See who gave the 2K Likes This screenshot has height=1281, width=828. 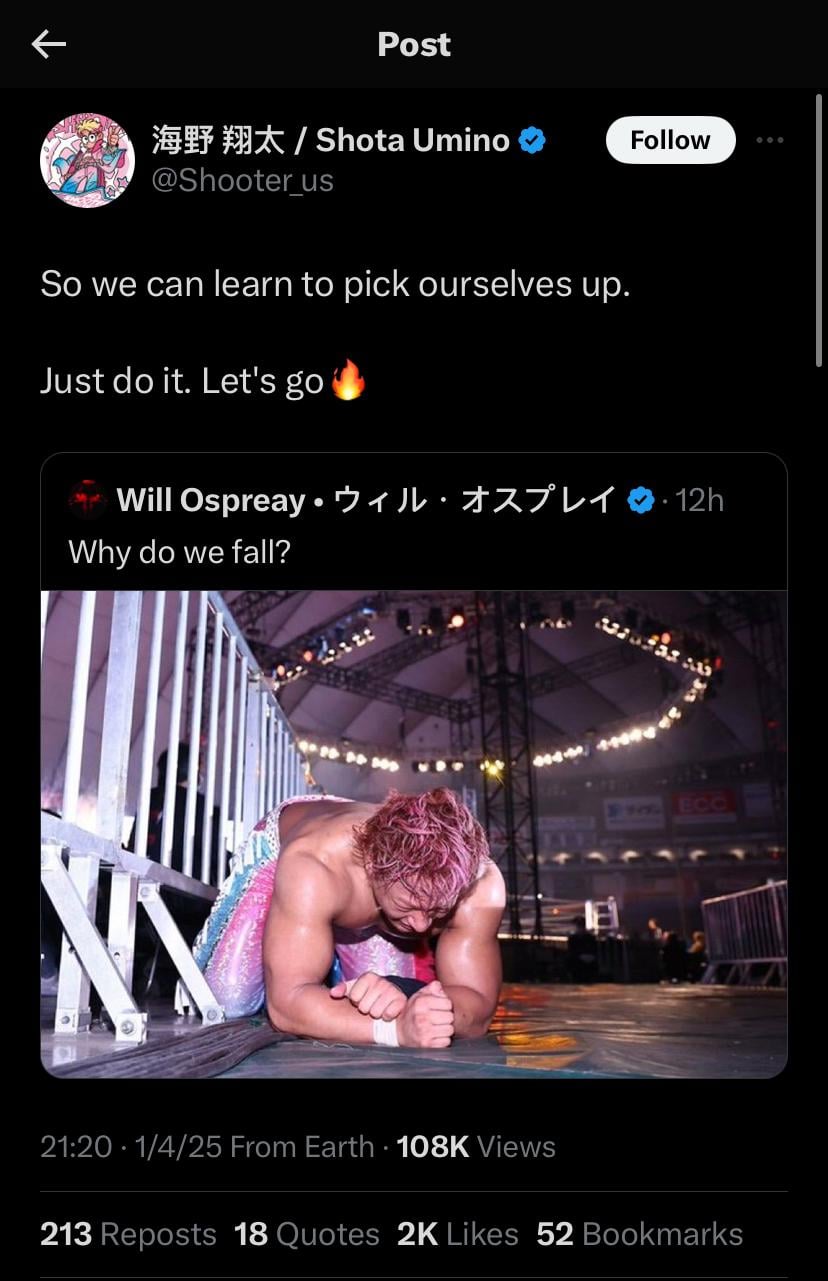[457, 1234]
